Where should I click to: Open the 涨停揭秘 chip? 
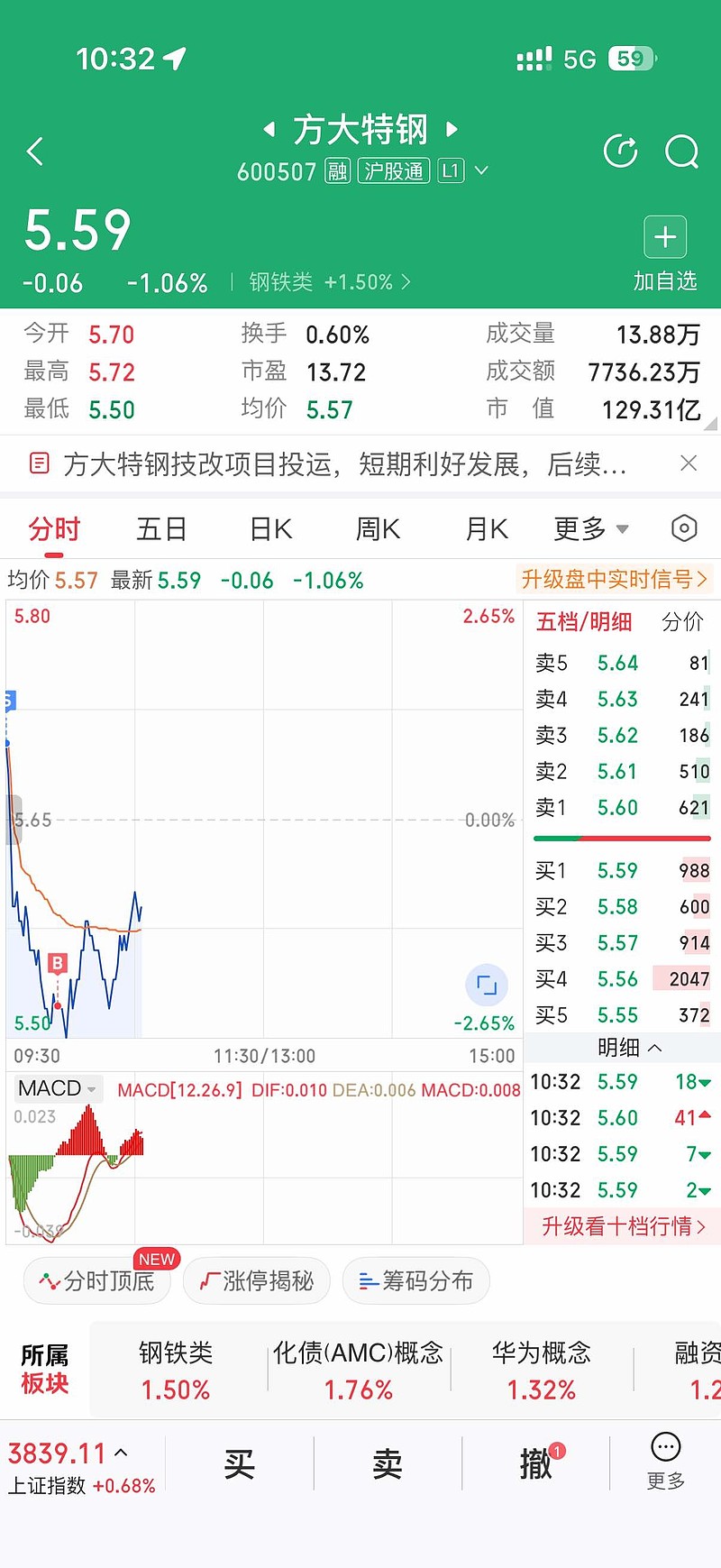(257, 1281)
